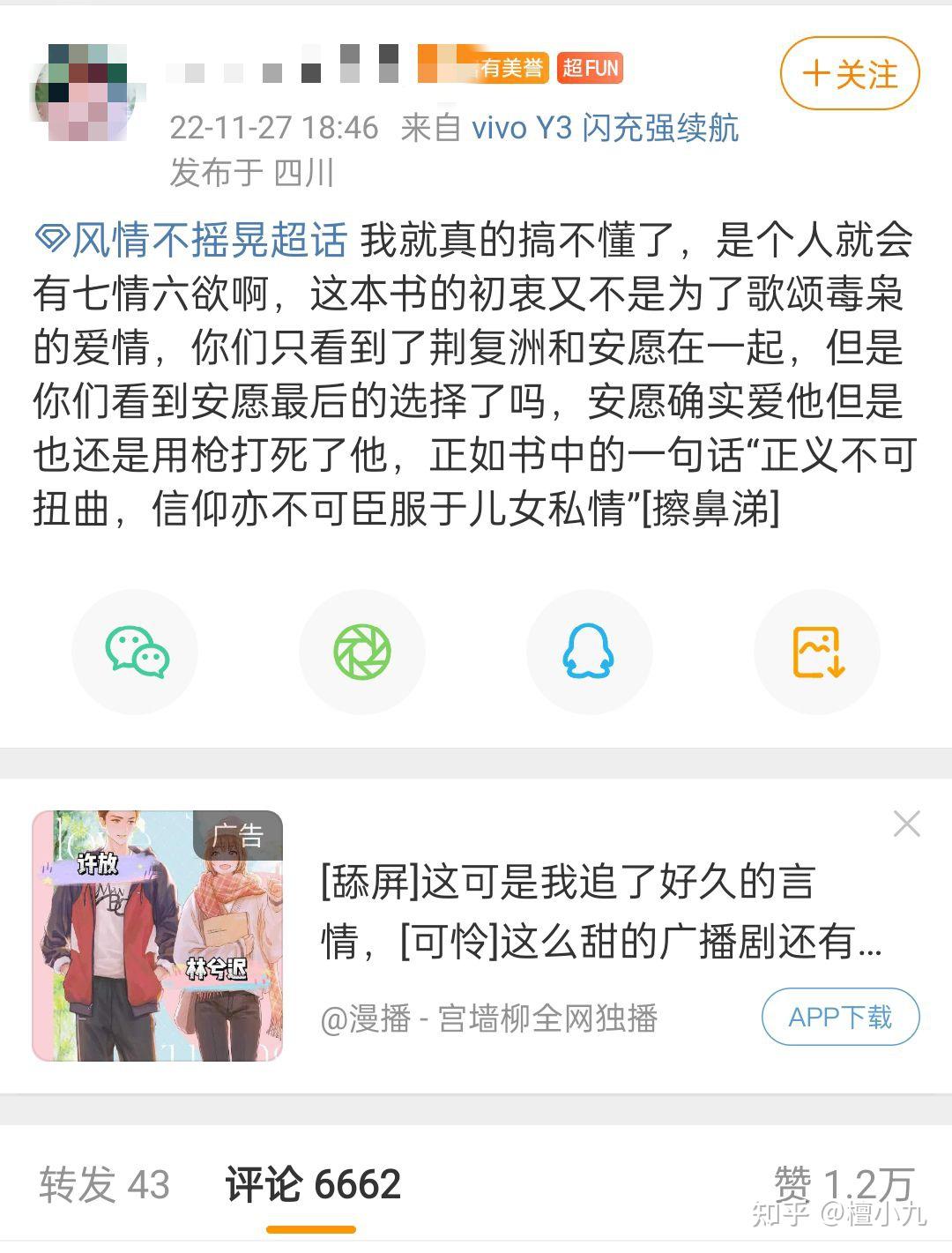Screen dimensions: 952x1253
Task: Share the post to WeChat Moments
Action: pyautogui.click(x=362, y=653)
